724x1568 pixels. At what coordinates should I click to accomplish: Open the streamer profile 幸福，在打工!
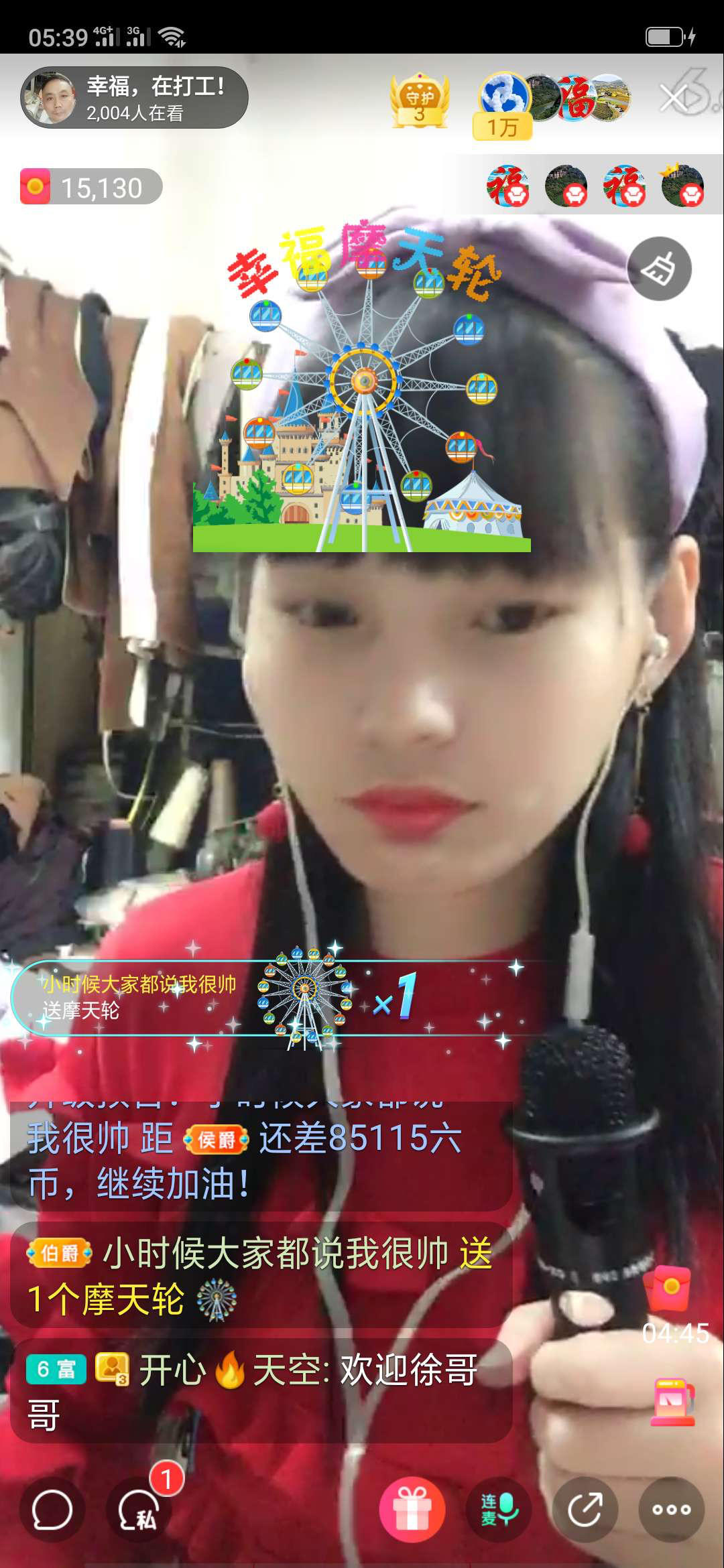coord(134,98)
